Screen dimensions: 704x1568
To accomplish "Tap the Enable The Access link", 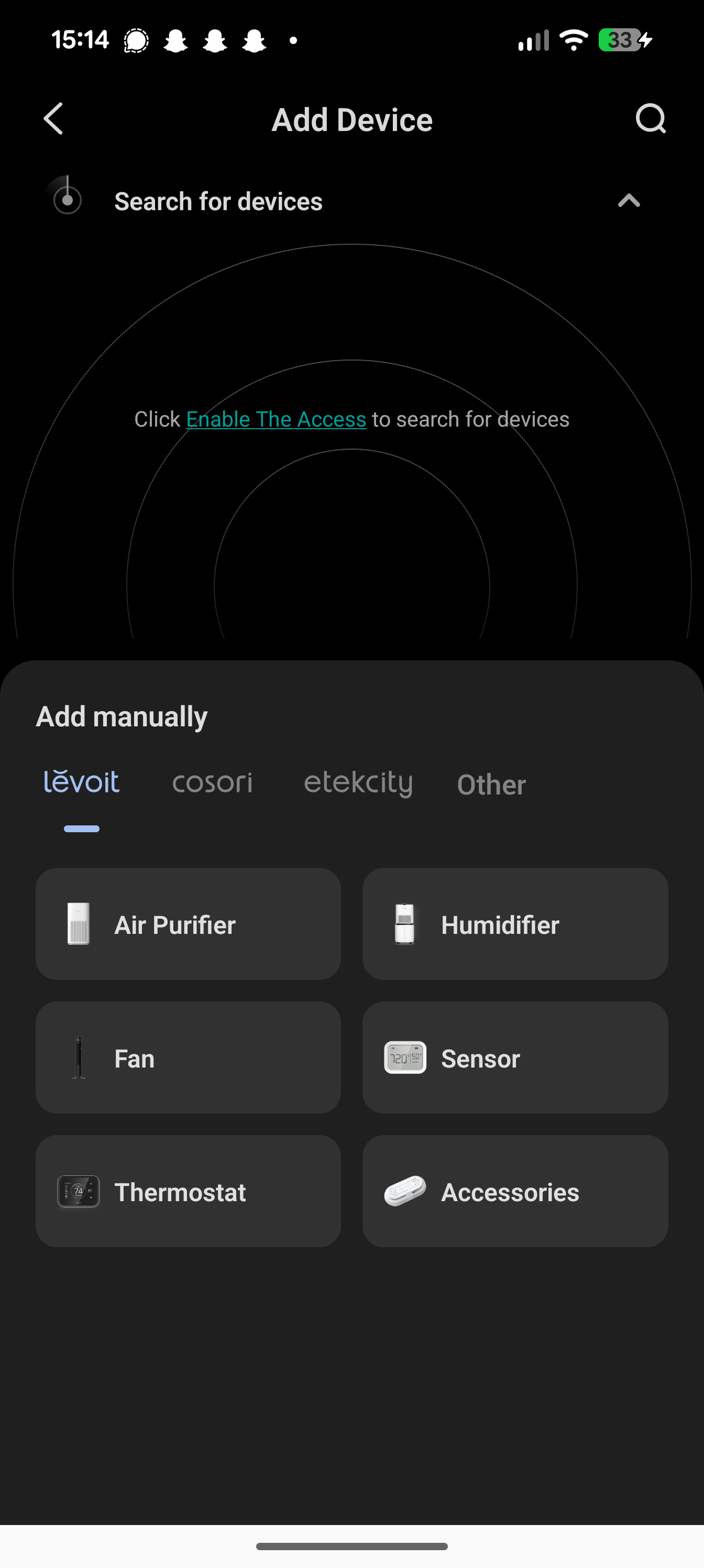I will tap(276, 419).
